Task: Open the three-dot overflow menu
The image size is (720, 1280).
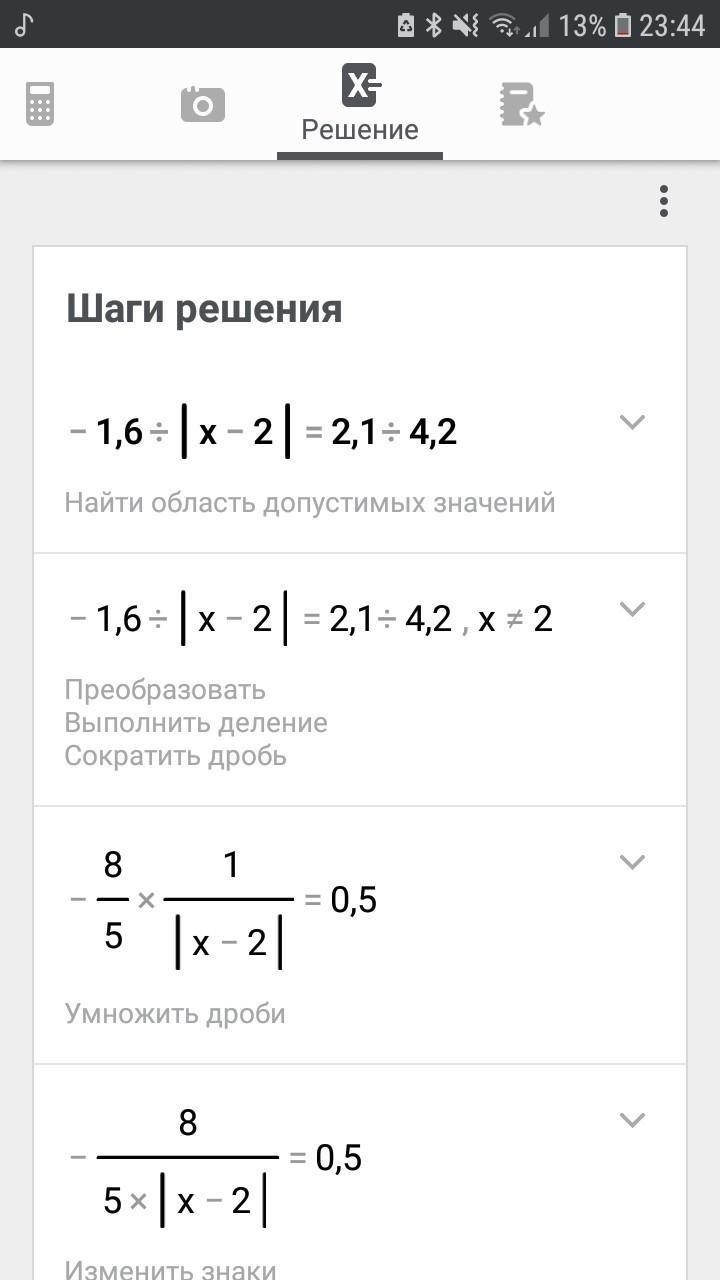Action: (663, 201)
